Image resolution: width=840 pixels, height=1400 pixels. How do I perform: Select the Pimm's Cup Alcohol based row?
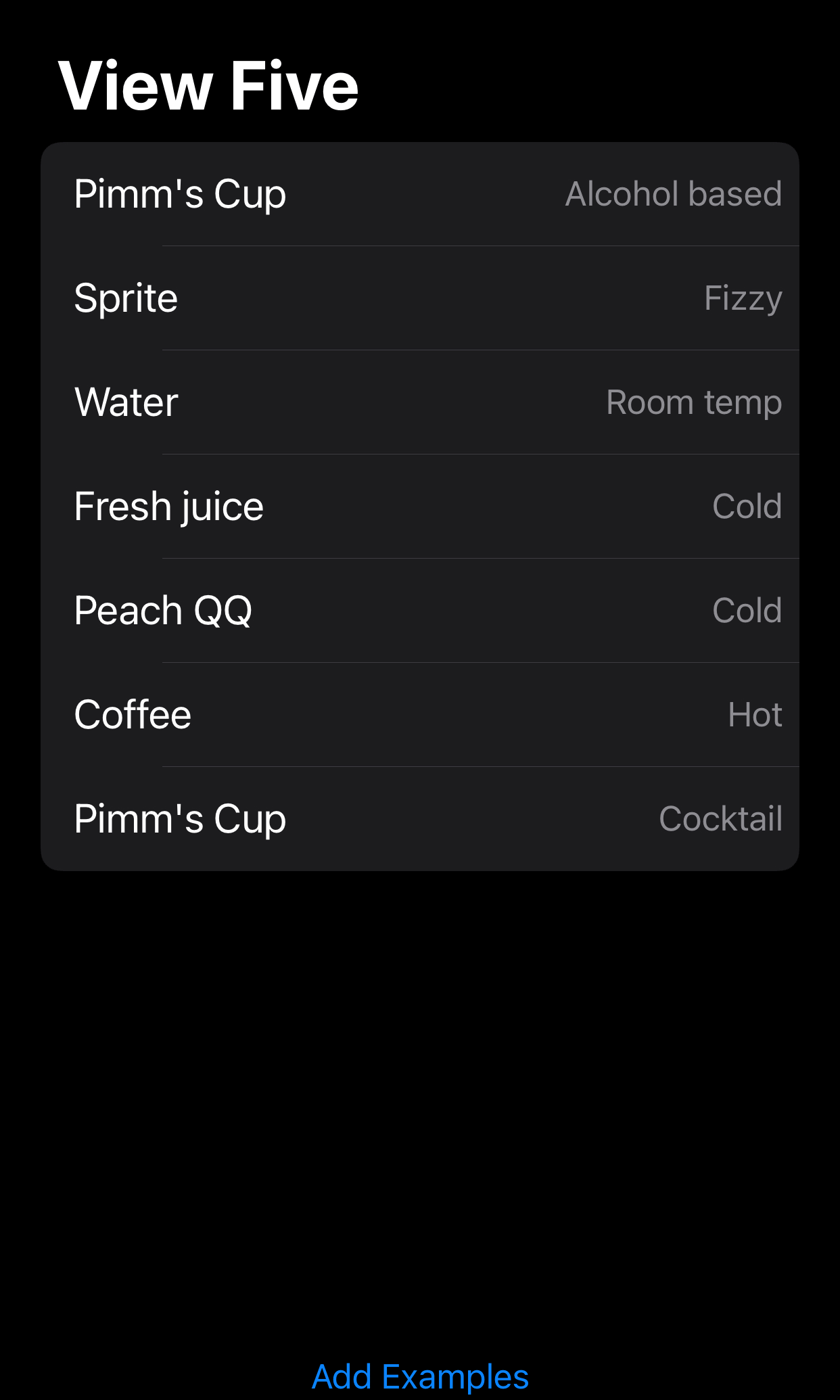click(x=420, y=194)
